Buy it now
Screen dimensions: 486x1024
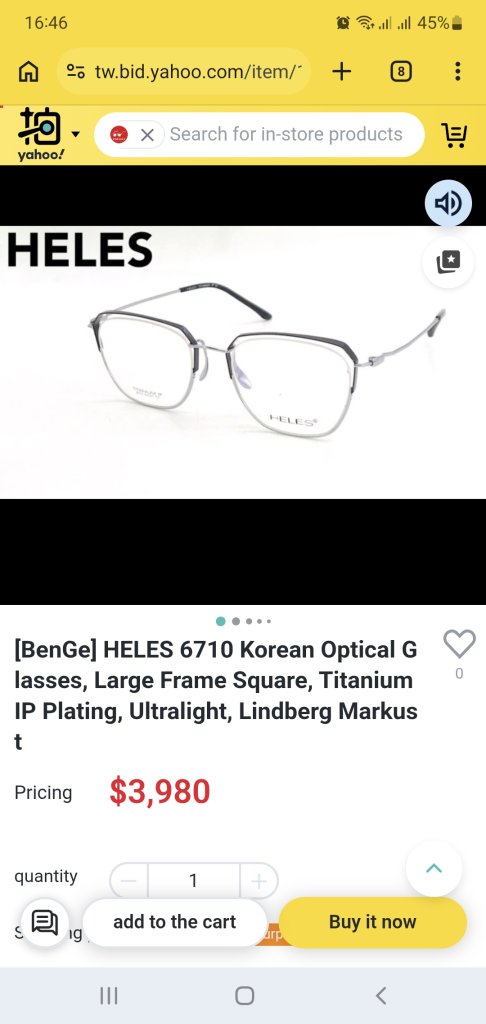tap(372, 922)
